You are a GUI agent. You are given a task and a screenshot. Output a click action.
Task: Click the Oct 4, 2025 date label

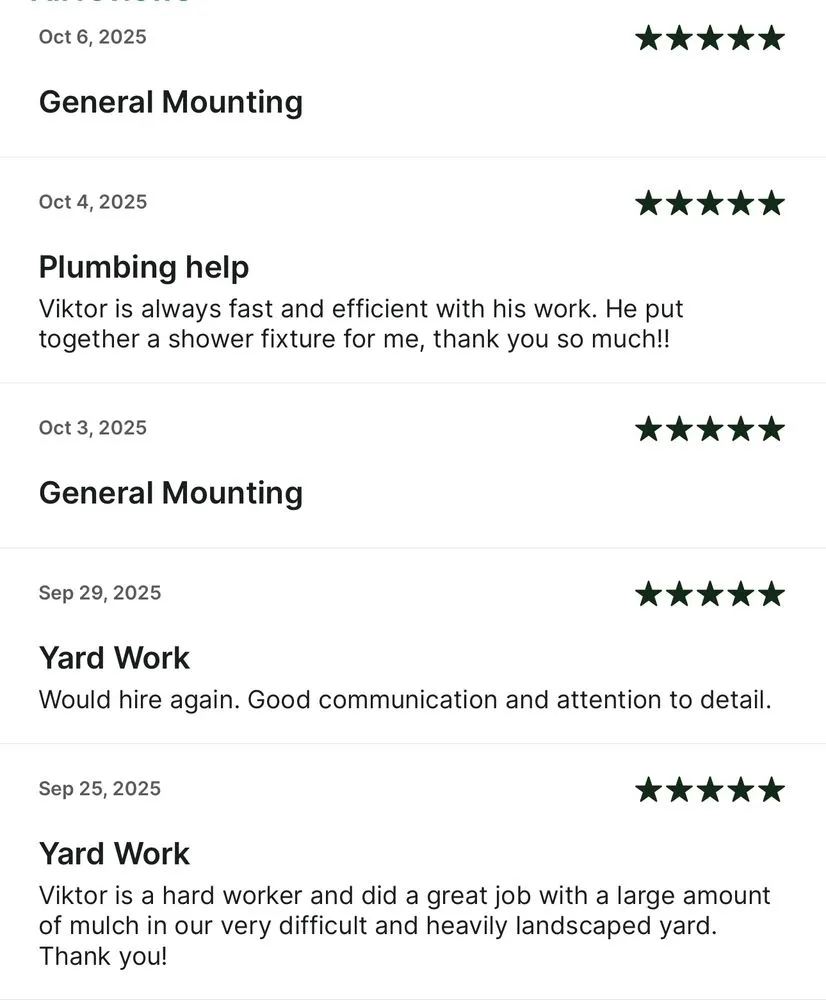click(93, 202)
